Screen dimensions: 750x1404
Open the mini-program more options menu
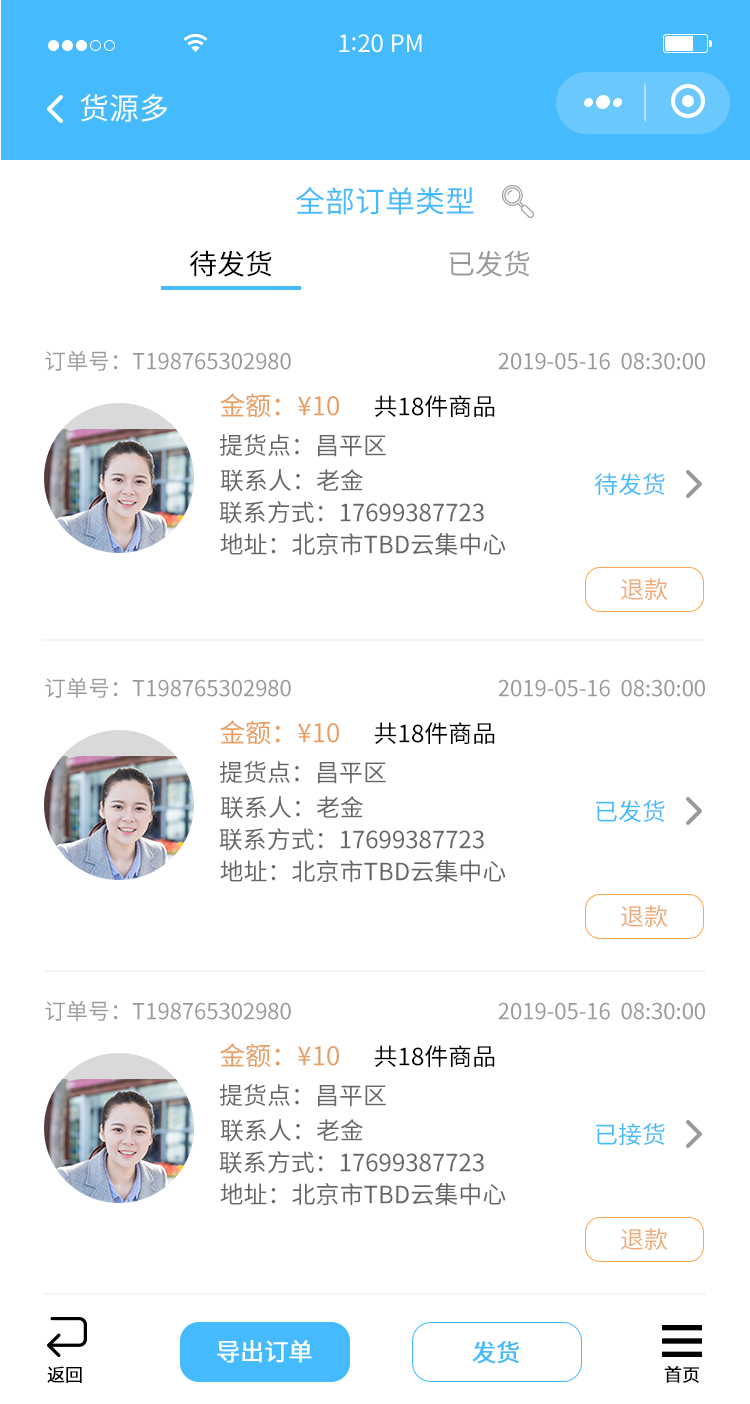pos(602,103)
